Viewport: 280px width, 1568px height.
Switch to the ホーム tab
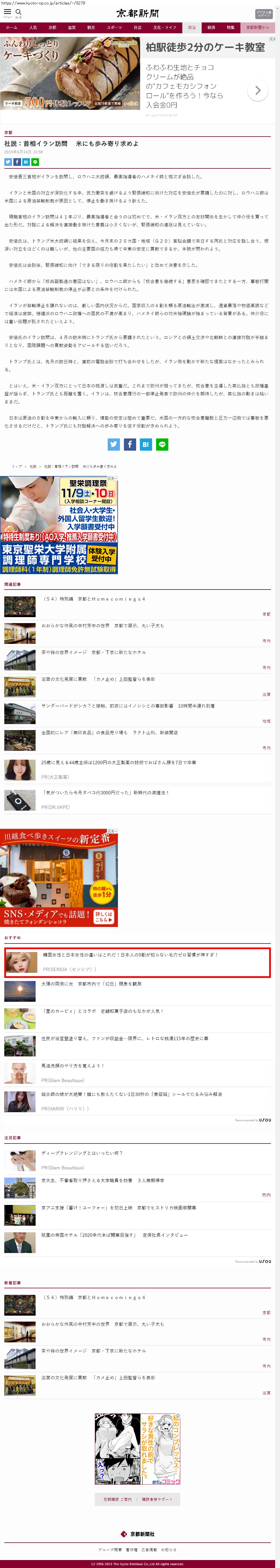12,27
